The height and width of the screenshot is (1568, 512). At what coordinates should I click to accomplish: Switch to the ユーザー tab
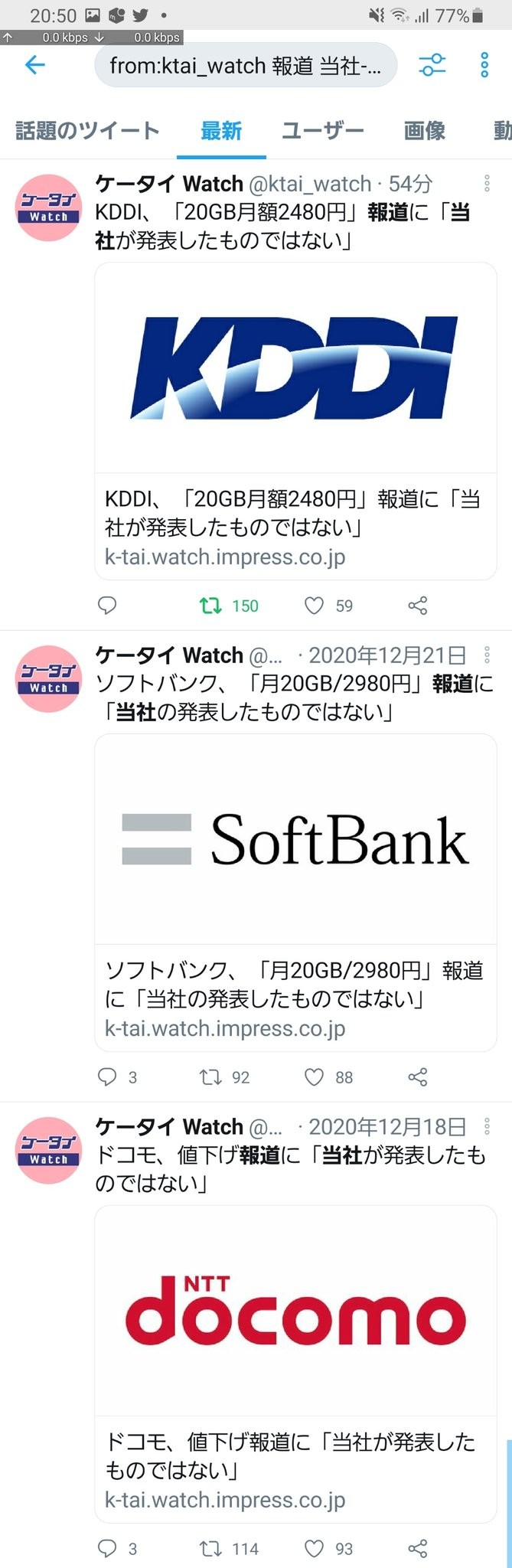tap(322, 131)
